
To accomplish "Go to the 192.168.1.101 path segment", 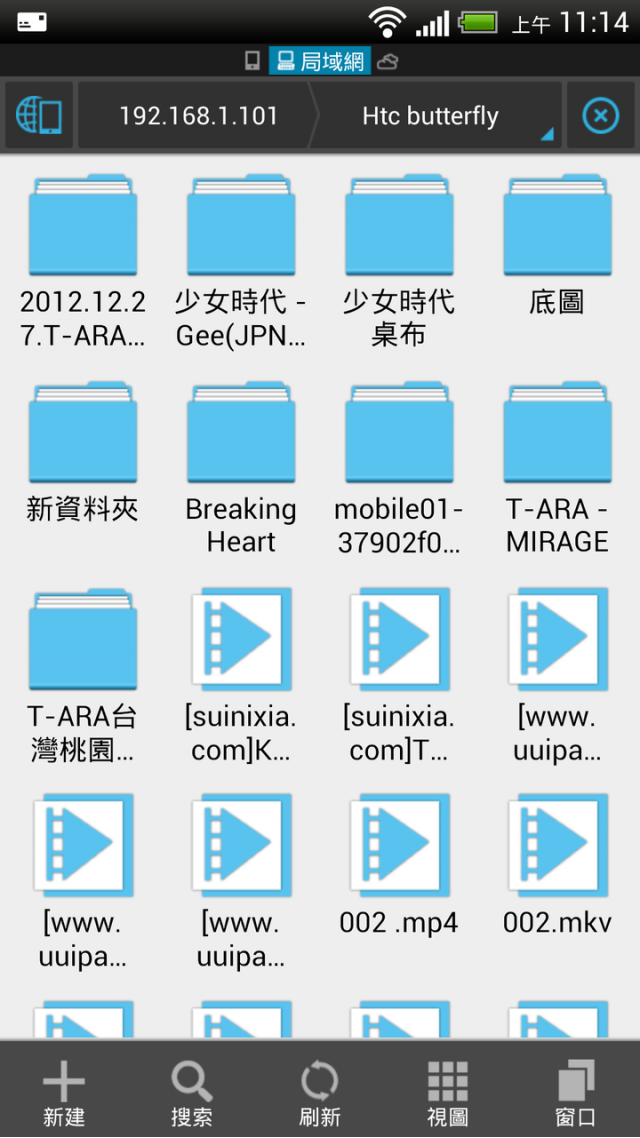I will tap(198, 115).
